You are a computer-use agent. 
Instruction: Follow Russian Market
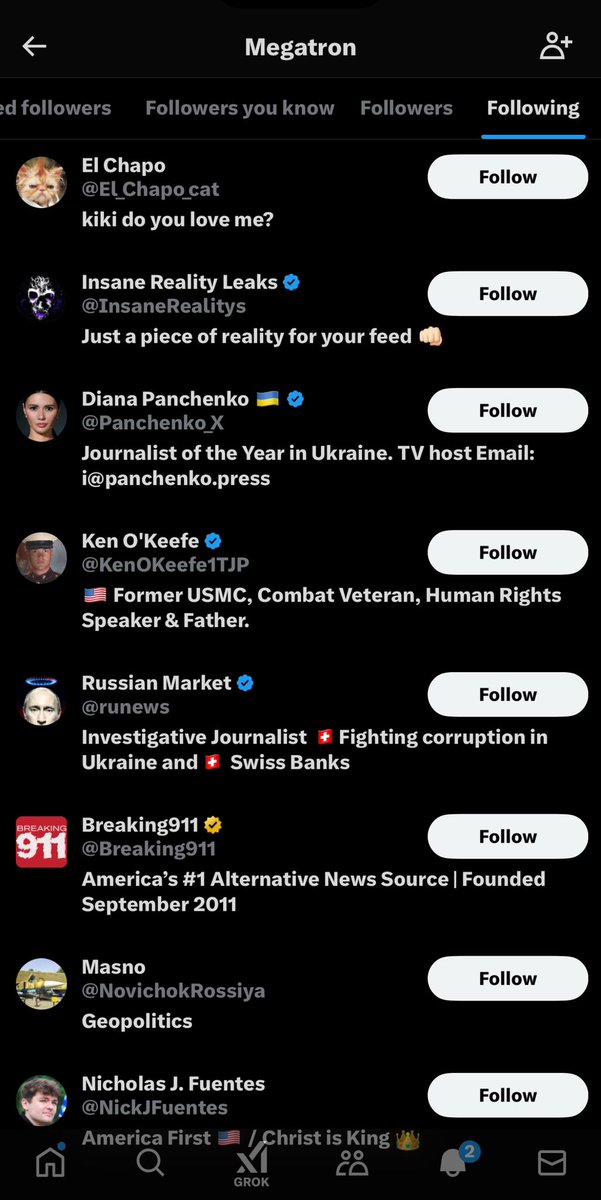(507, 695)
